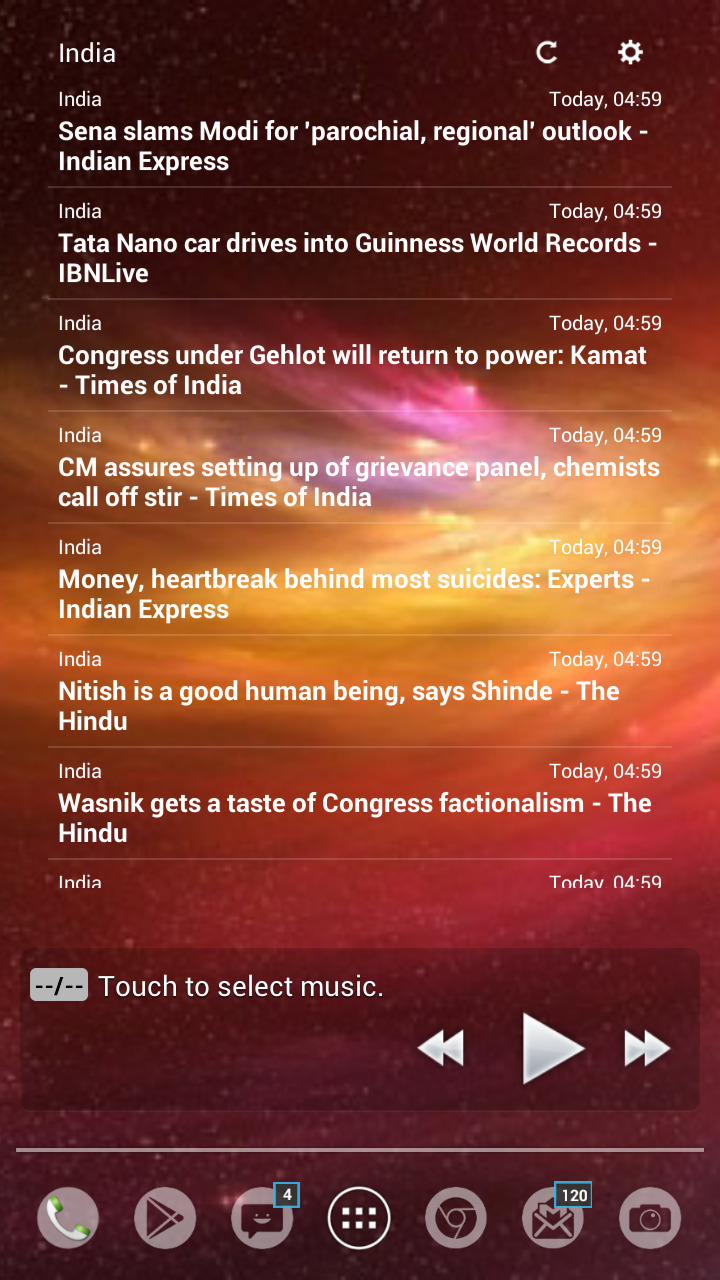This screenshot has width=720, height=1280.
Task: Open the messaging app with 4 unread
Action: tap(264, 1216)
